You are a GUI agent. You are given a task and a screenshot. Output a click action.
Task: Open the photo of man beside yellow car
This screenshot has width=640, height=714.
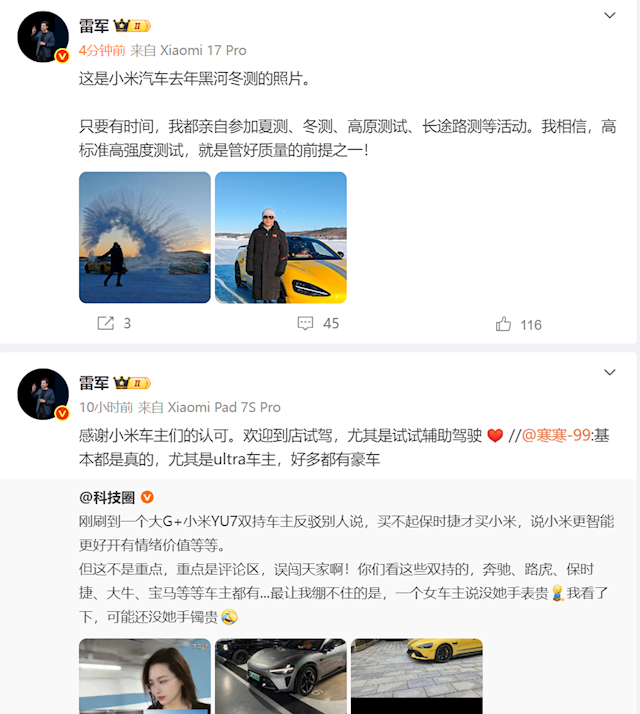(x=281, y=237)
